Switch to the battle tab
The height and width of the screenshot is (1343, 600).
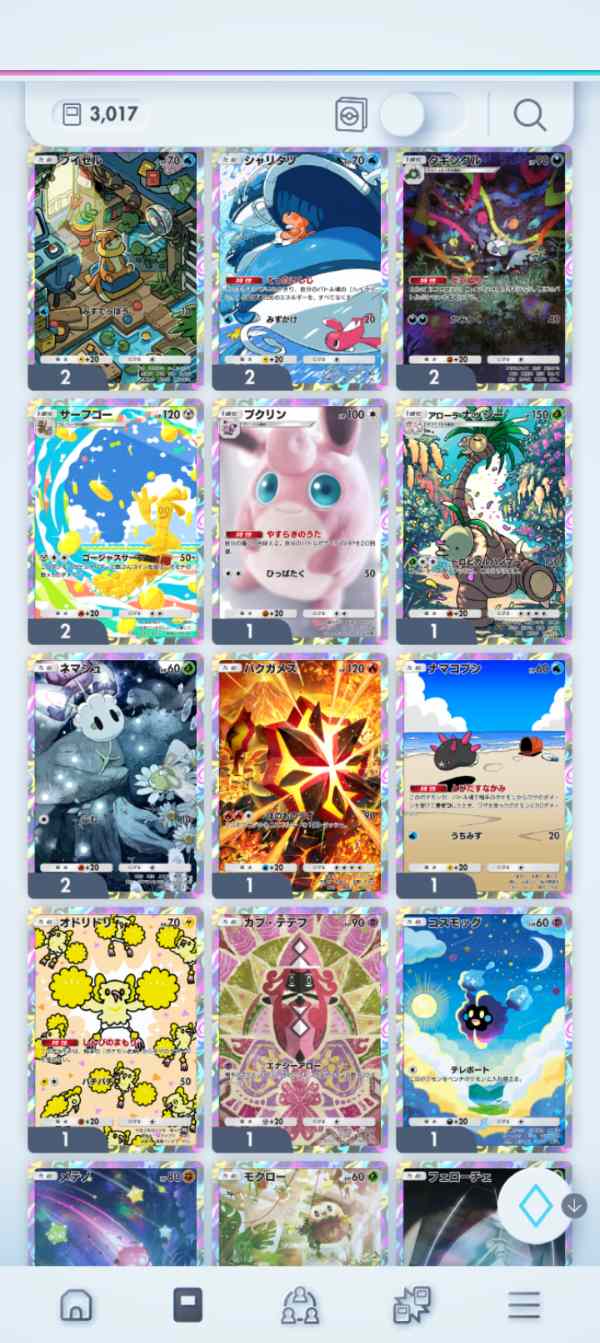pos(411,1305)
